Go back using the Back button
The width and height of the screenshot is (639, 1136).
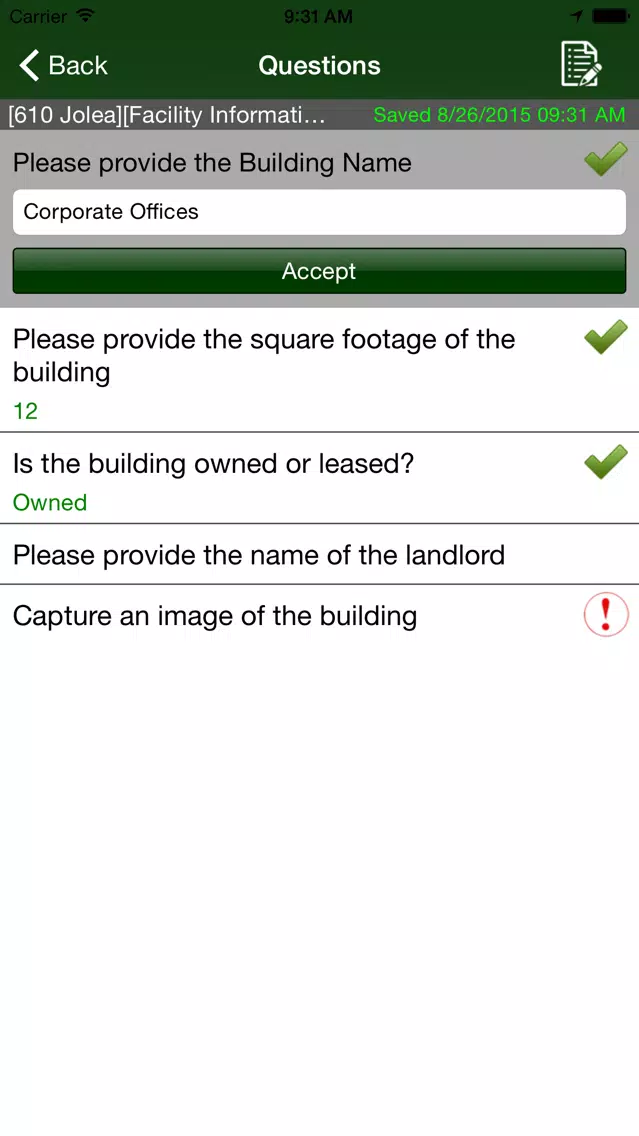(x=63, y=65)
